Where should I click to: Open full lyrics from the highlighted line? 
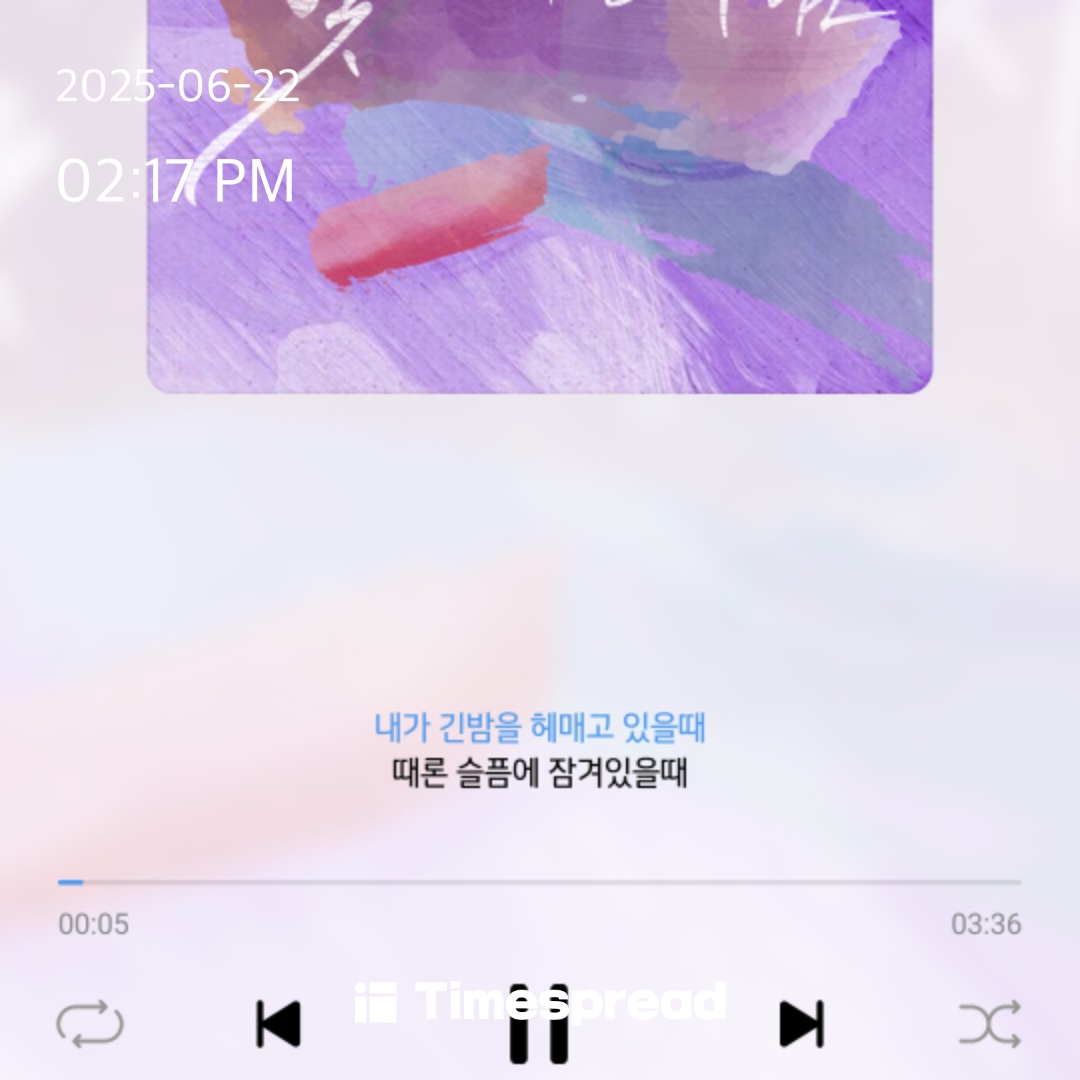pyautogui.click(x=540, y=728)
